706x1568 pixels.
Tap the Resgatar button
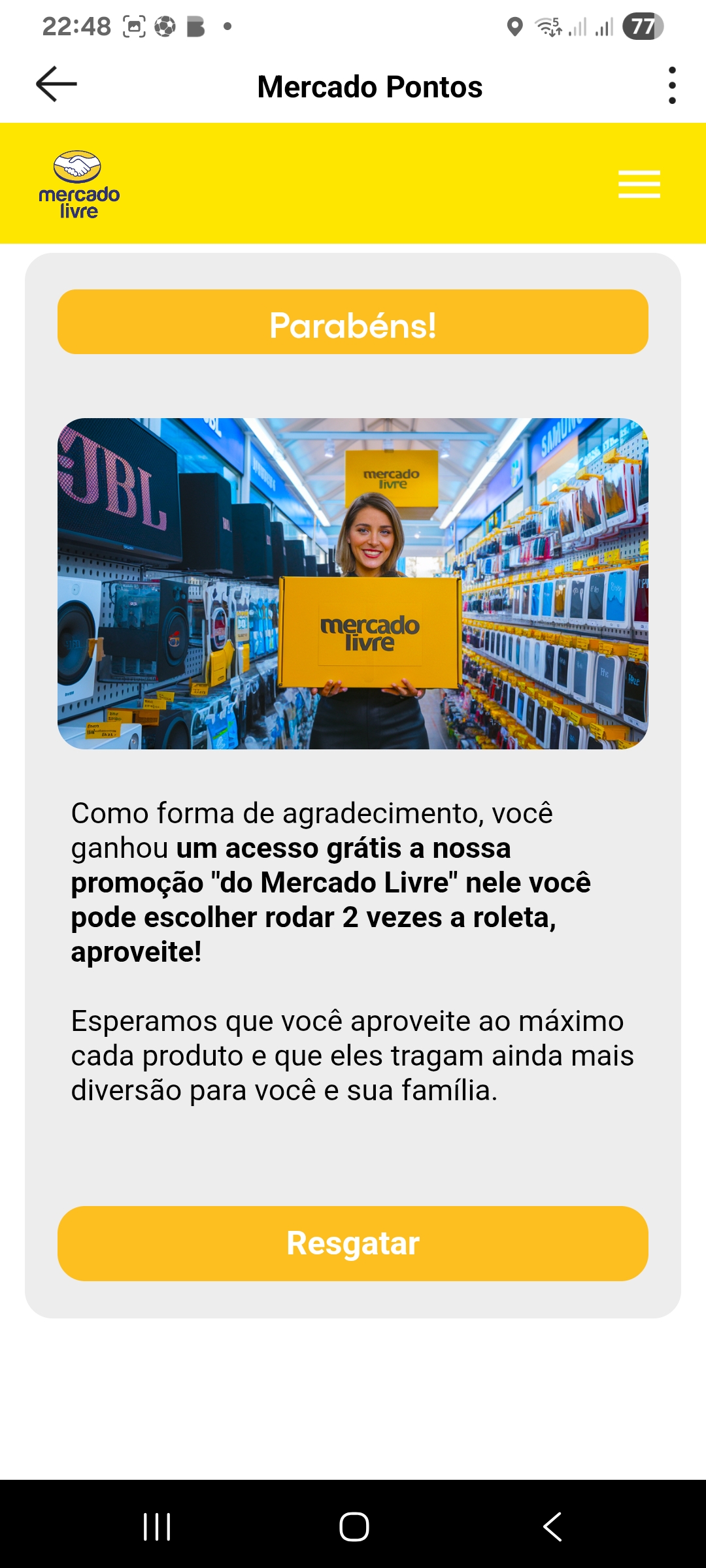point(353,1243)
